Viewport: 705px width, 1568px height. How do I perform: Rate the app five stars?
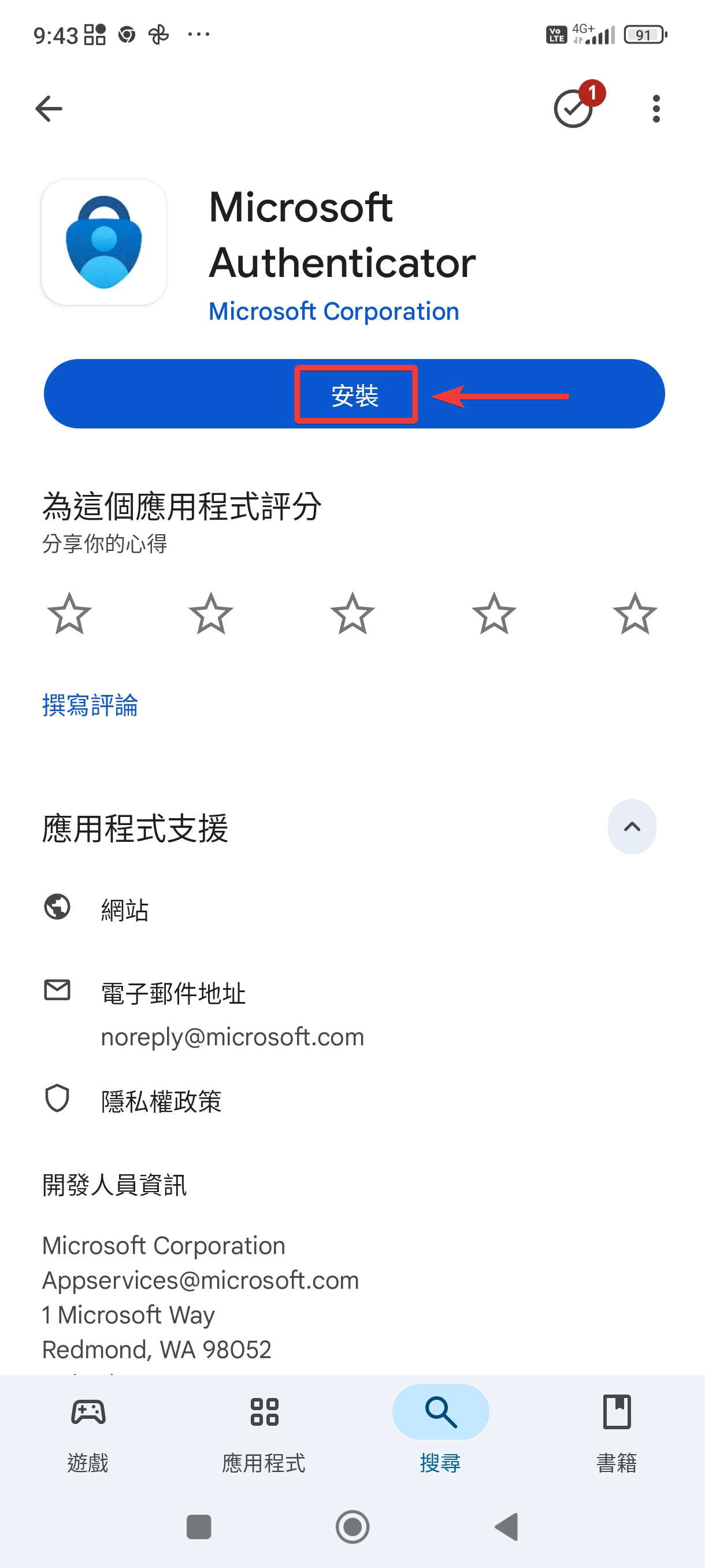(x=634, y=613)
